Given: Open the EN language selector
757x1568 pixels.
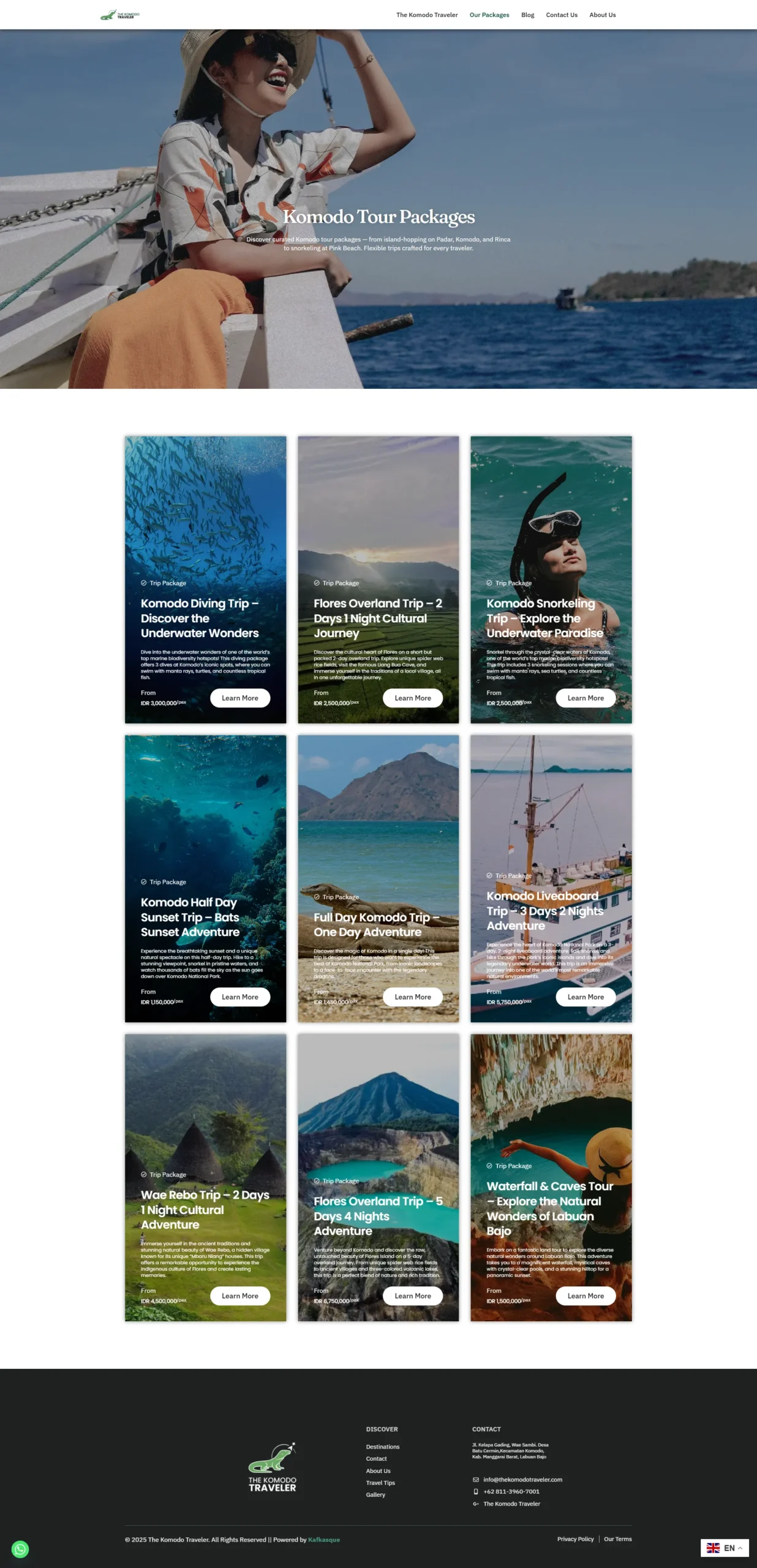Looking at the screenshot, I should (724, 1548).
